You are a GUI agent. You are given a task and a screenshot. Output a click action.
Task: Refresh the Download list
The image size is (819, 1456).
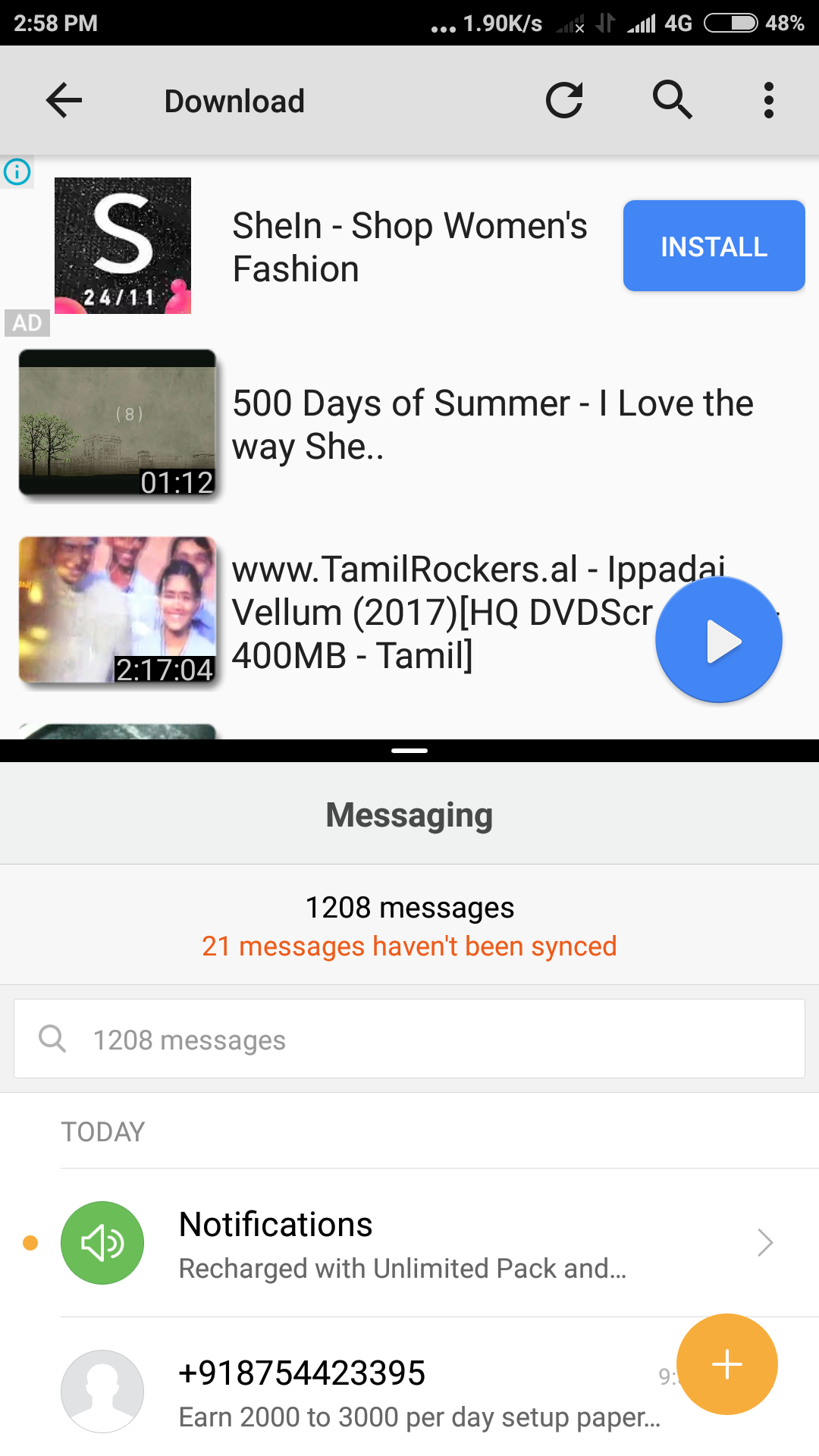[x=564, y=101]
